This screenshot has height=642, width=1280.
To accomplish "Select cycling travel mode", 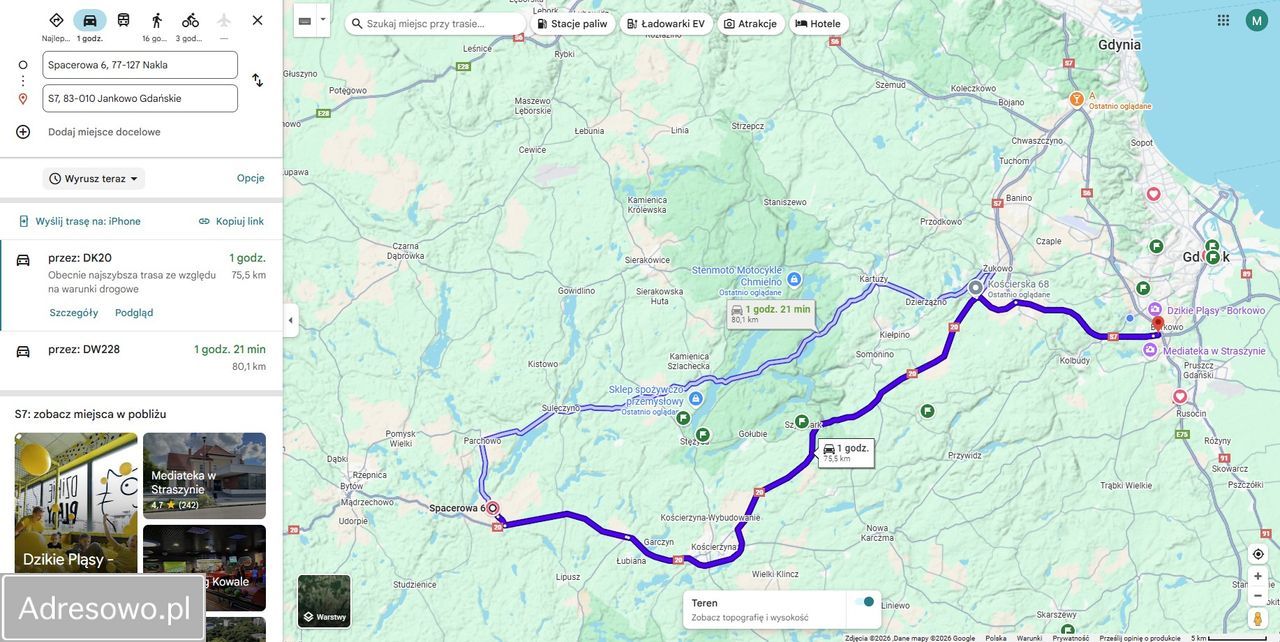I will point(190,20).
